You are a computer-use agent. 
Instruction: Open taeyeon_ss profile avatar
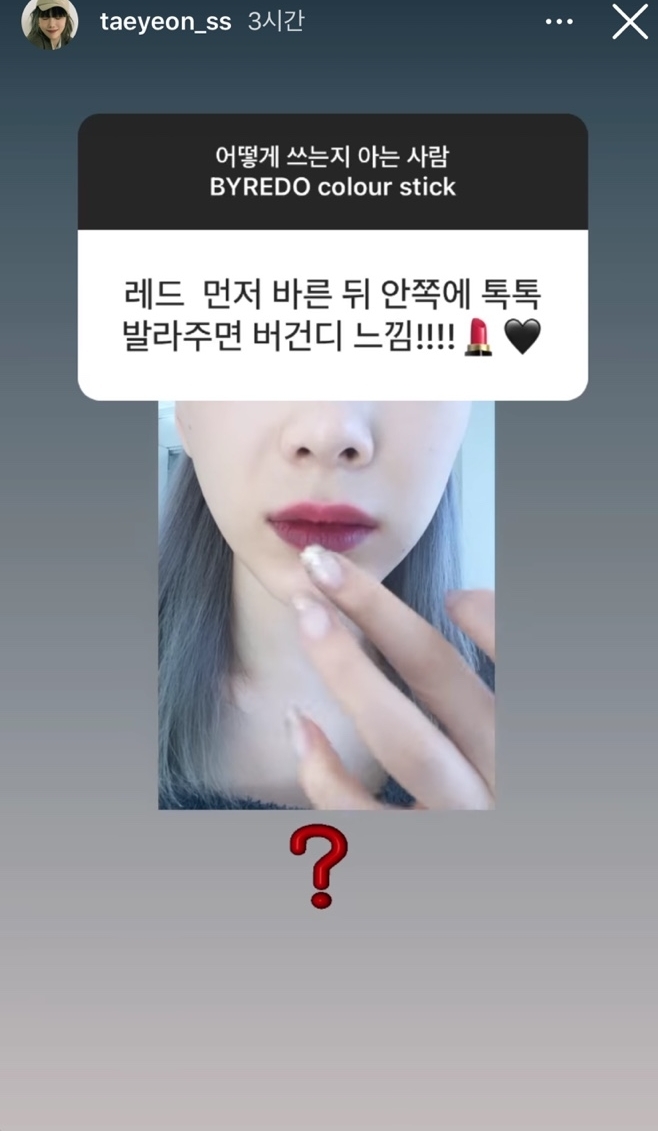[x=50, y=22]
